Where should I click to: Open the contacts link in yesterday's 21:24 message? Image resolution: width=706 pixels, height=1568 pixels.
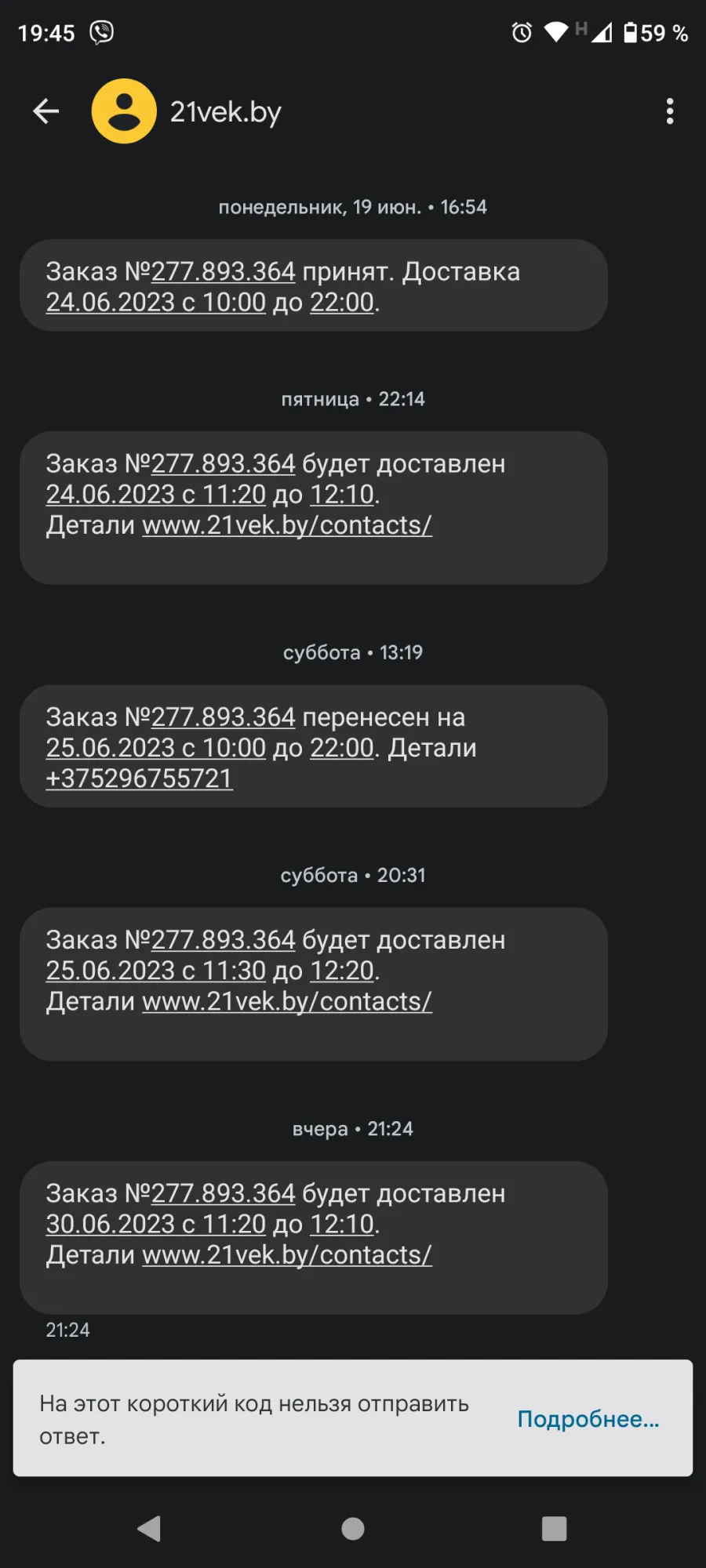(x=287, y=1255)
